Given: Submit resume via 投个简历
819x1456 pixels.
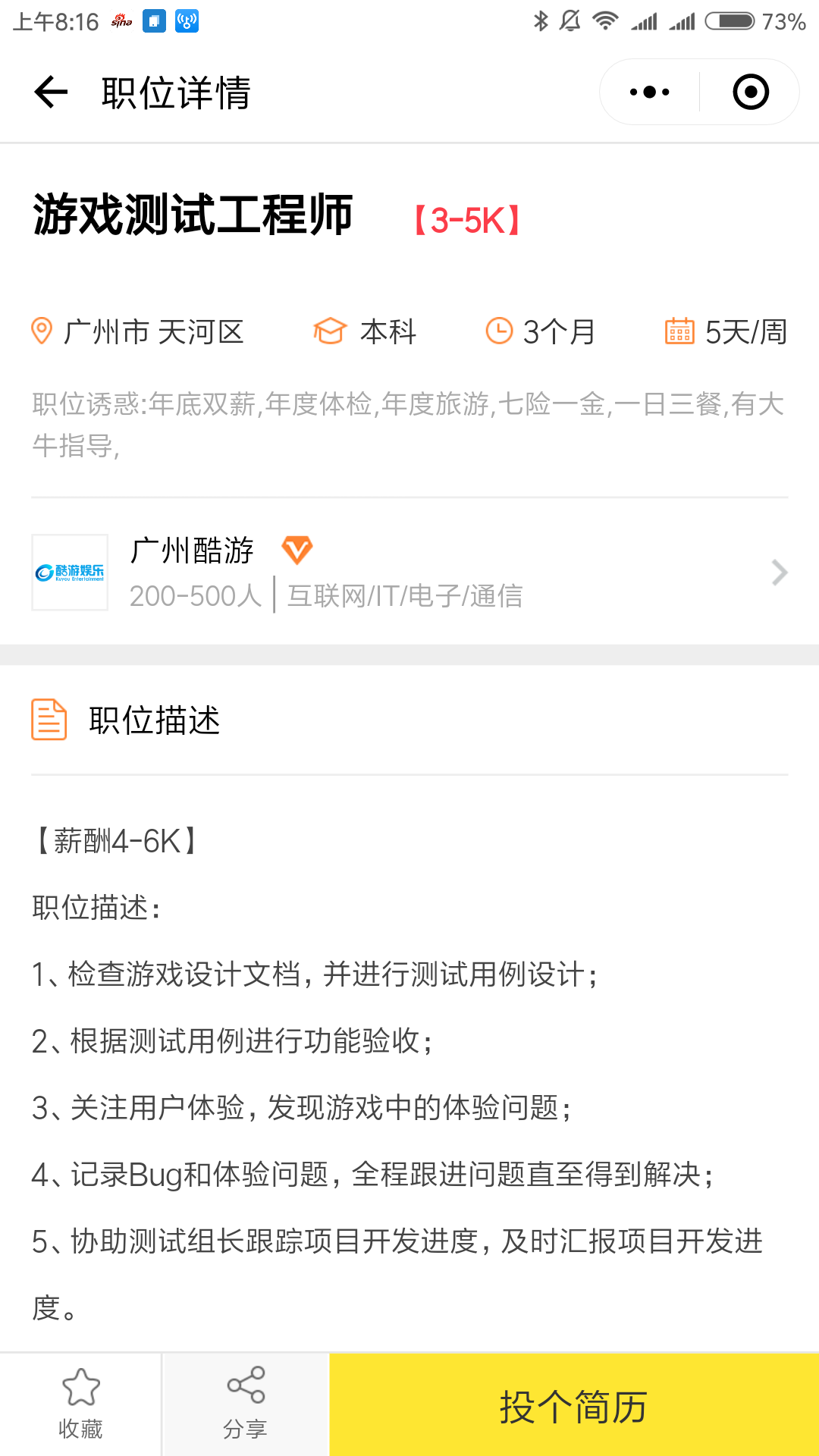Looking at the screenshot, I should click(573, 1405).
